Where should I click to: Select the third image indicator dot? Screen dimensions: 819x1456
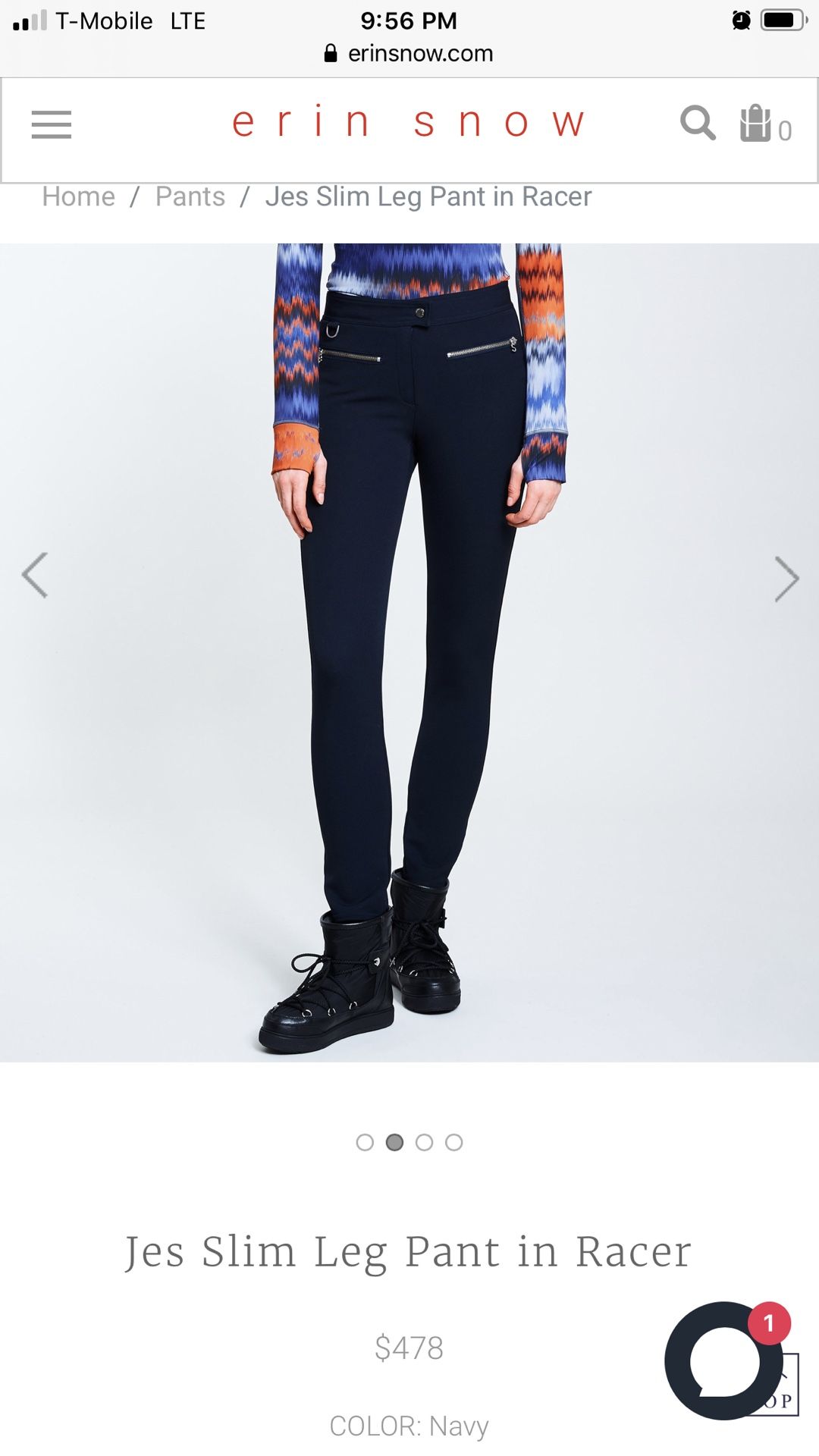point(425,1142)
